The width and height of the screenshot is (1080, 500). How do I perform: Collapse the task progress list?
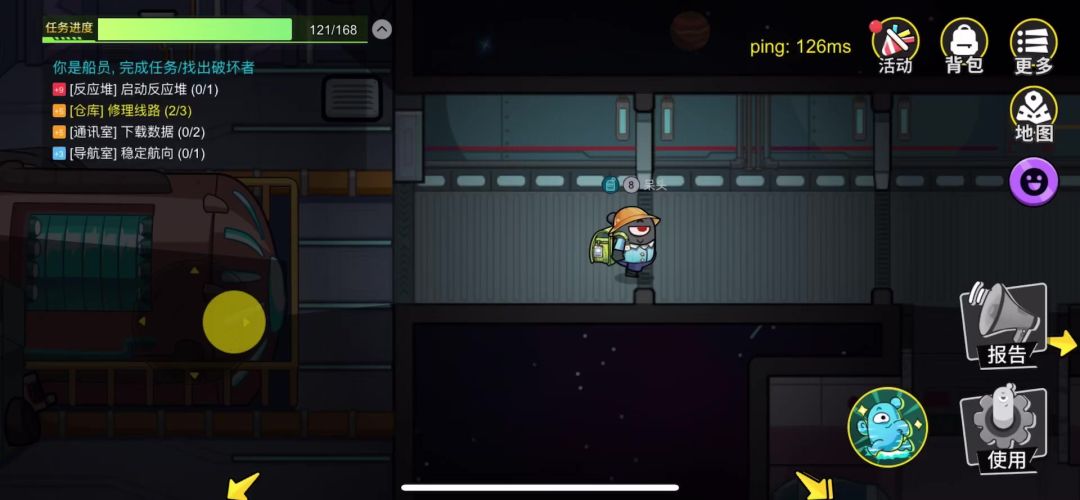pyautogui.click(x=381, y=30)
